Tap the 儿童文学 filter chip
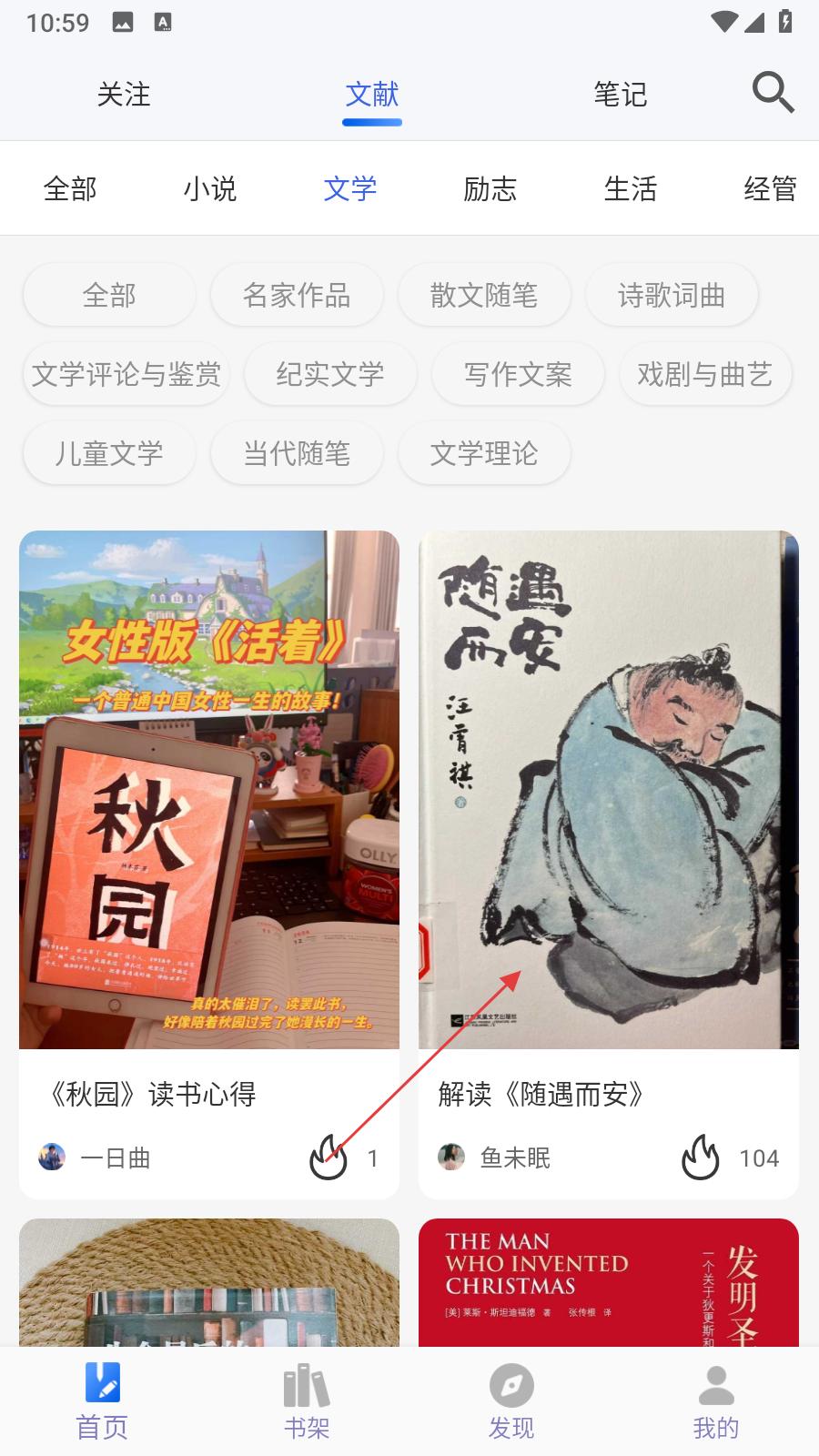Viewport: 819px width, 1456px height. tap(109, 453)
